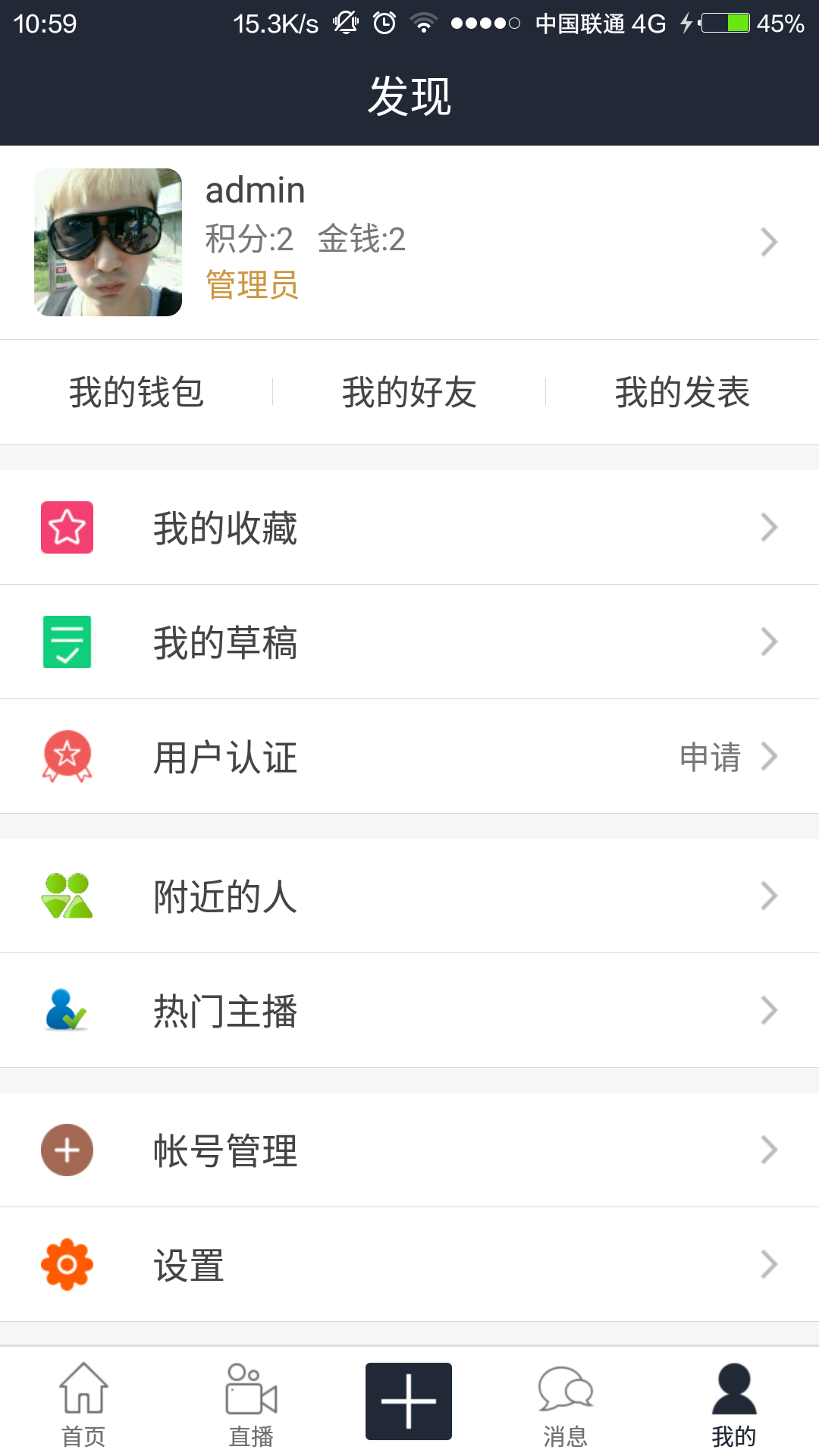Open 我的草稿 drafts
The width and height of the screenshot is (819, 1456).
click(x=409, y=642)
